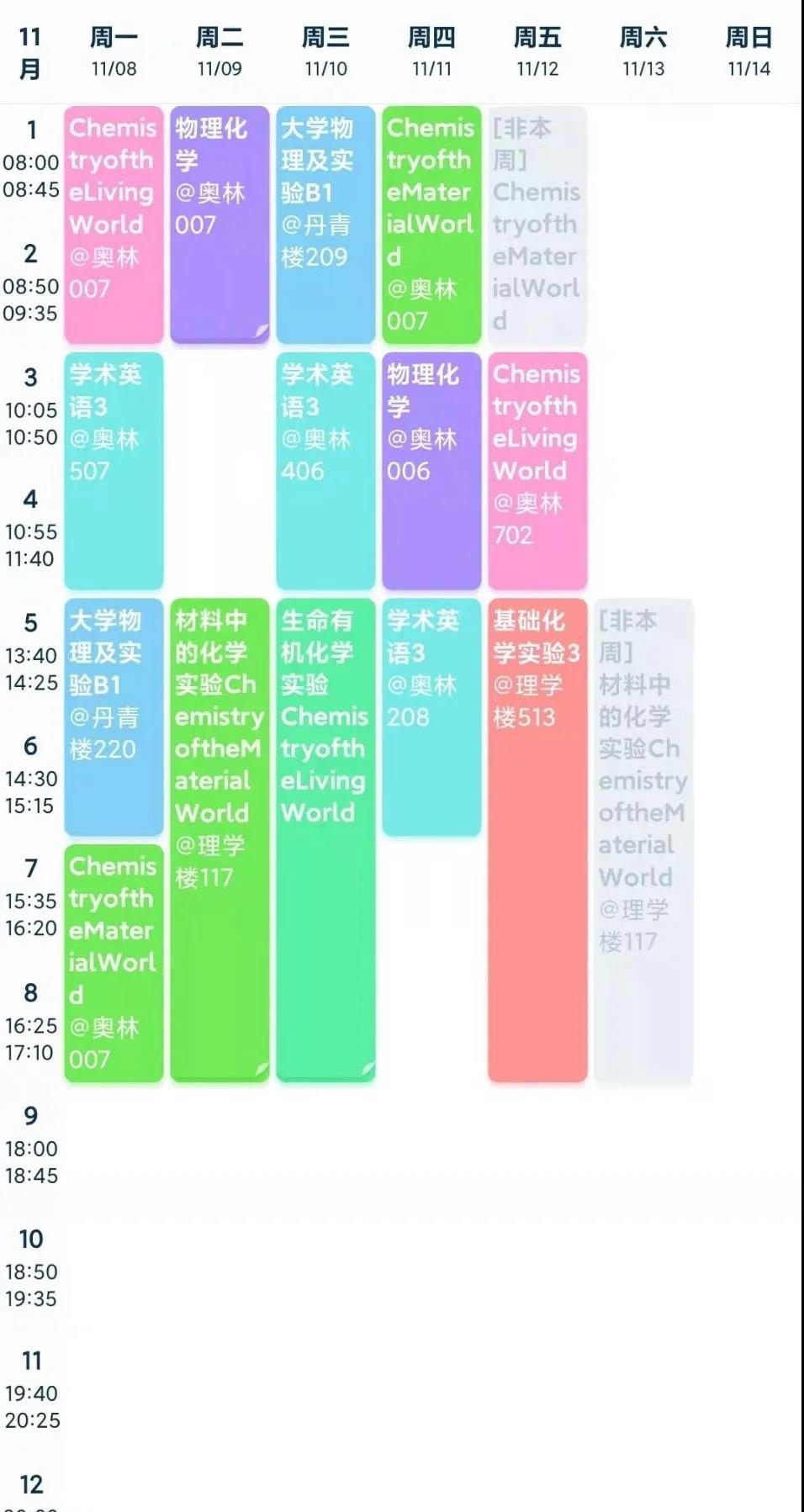Open Wednesday's 学术英语3 class at 奥林406
This screenshot has width=804, height=1512.
coord(325,471)
